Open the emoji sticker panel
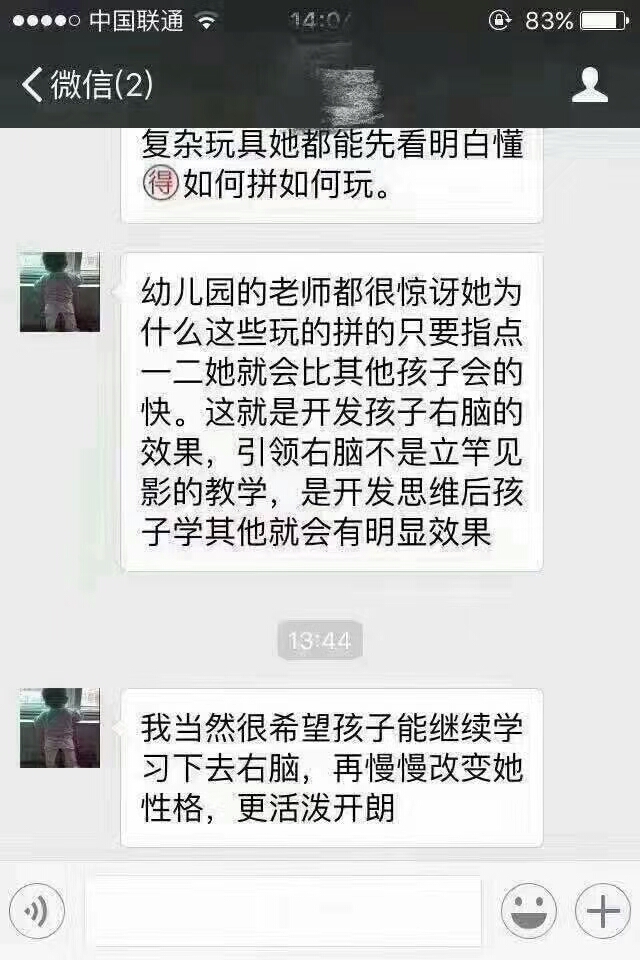Viewport: 640px width, 960px height. coord(528,911)
